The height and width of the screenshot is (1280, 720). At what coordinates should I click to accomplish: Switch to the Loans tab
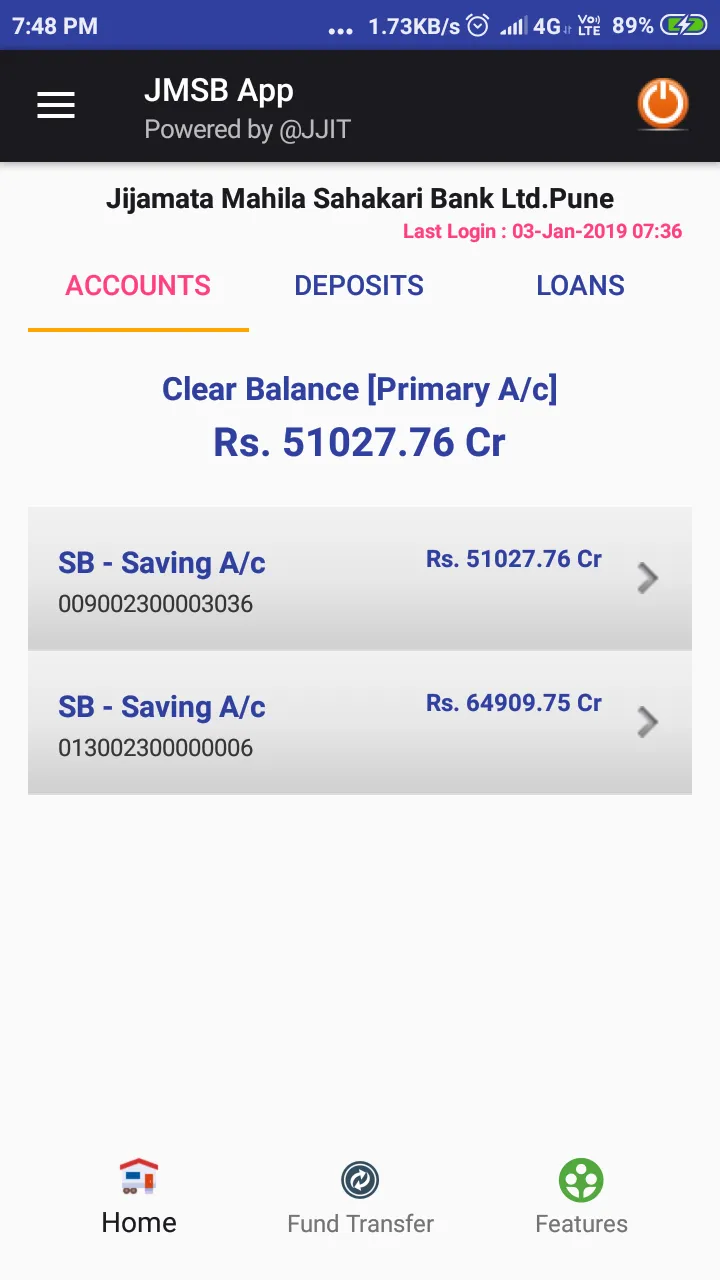tap(580, 286)
